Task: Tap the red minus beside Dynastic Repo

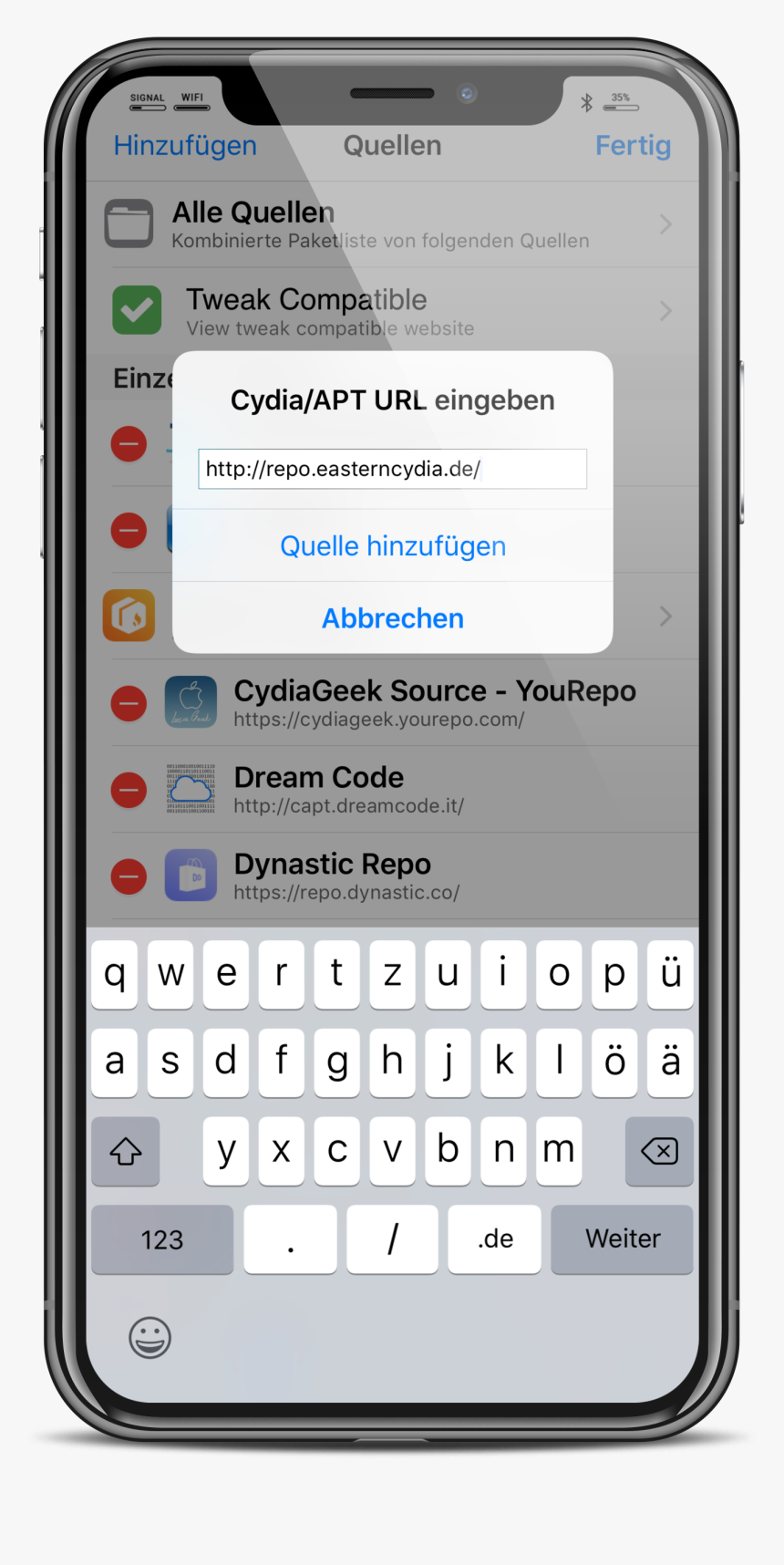Action: click(129, 875)
